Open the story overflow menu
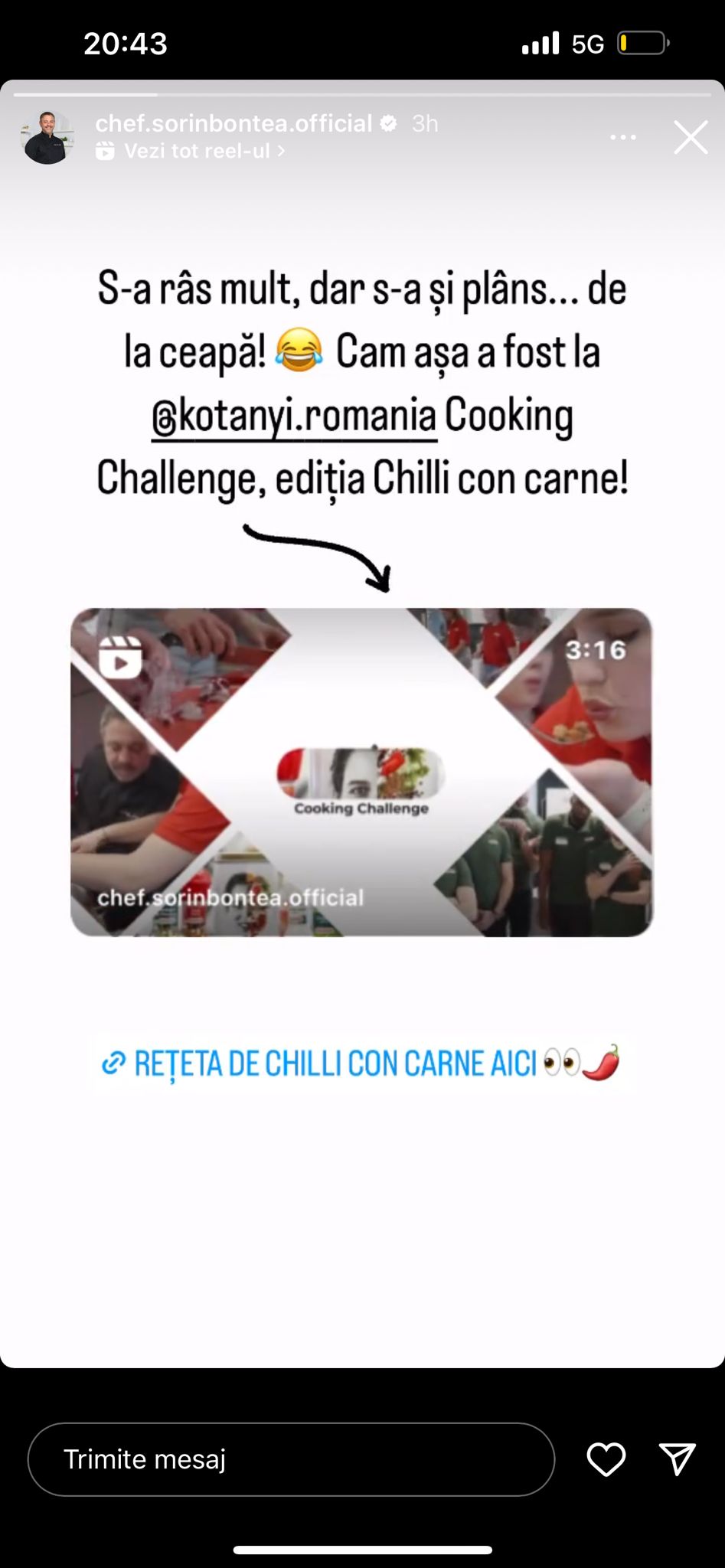 [x=623, y=138]
